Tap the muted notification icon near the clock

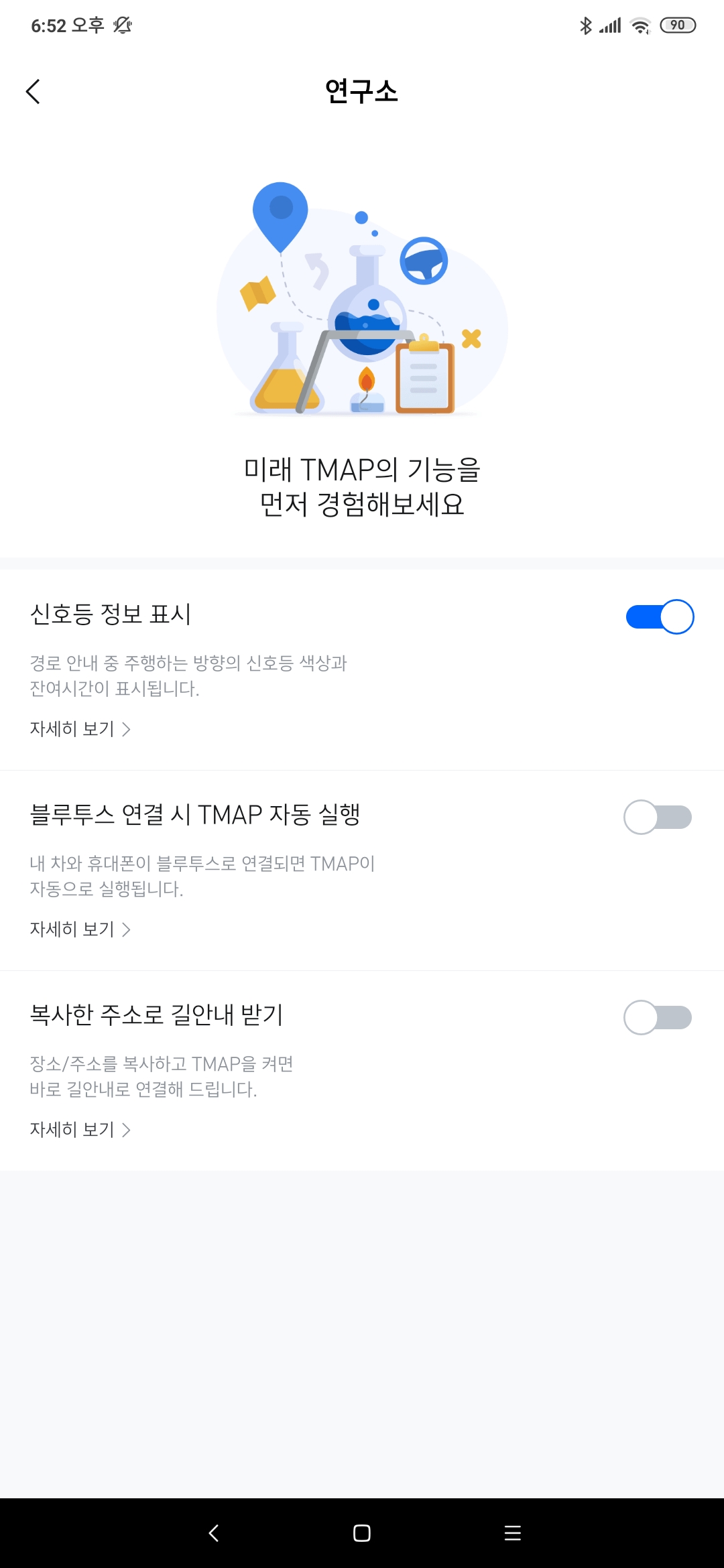[x=121, y=26]
